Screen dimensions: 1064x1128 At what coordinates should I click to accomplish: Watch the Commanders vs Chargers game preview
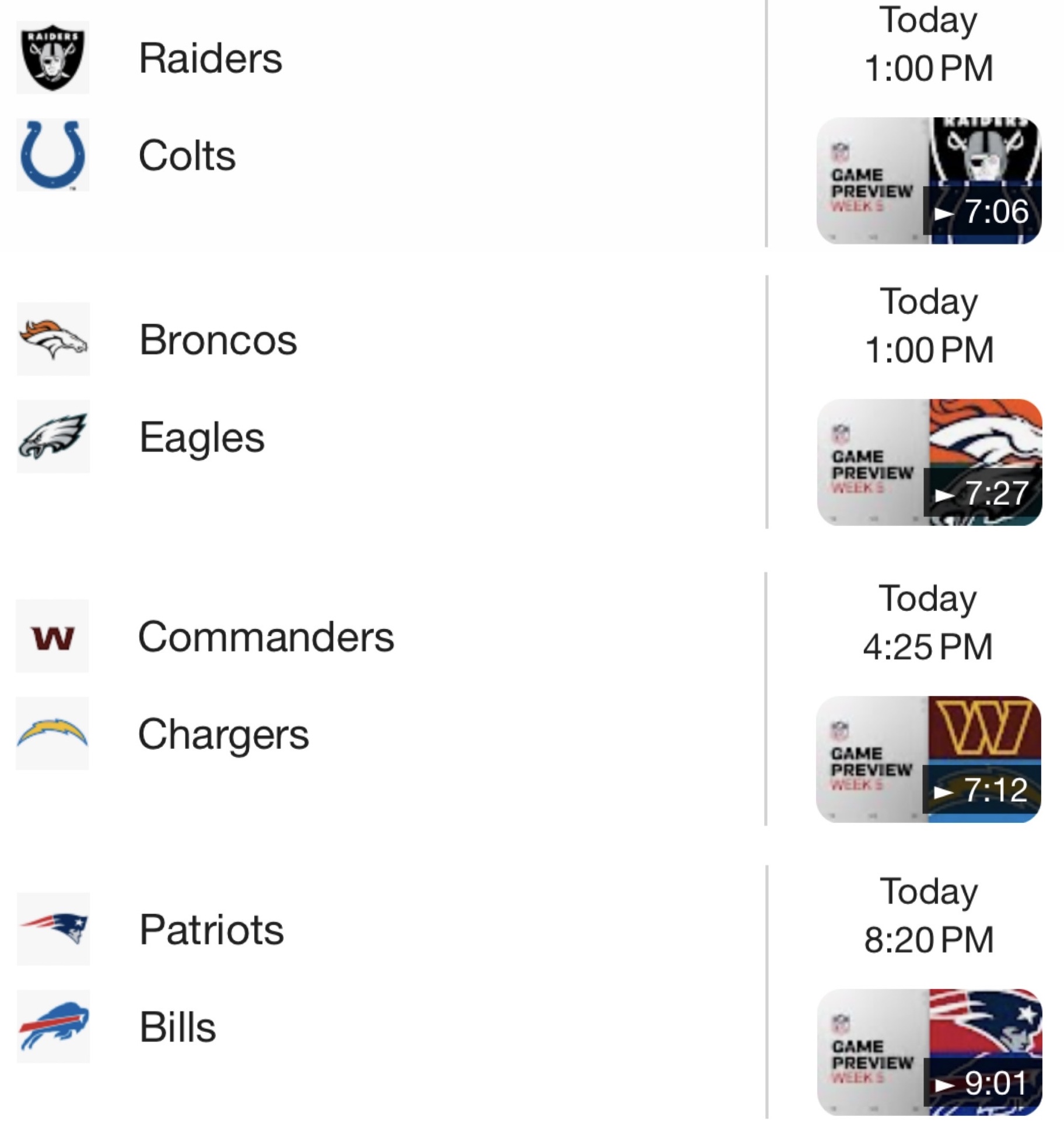click(x=929, y=759)
